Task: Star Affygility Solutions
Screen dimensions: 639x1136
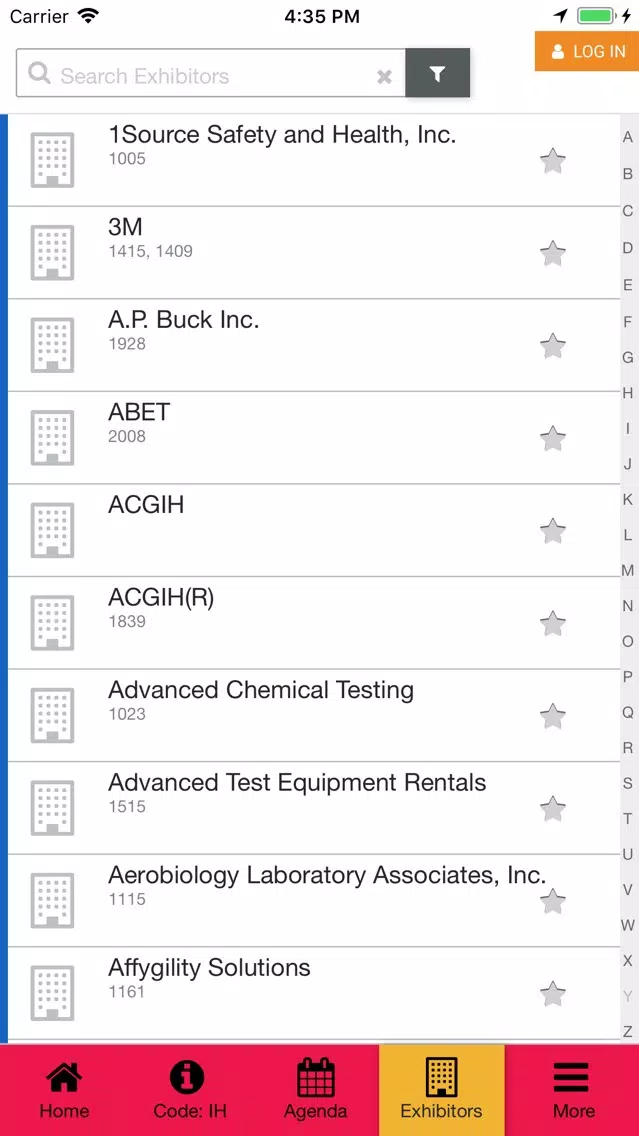Action: tap(553, 993)
